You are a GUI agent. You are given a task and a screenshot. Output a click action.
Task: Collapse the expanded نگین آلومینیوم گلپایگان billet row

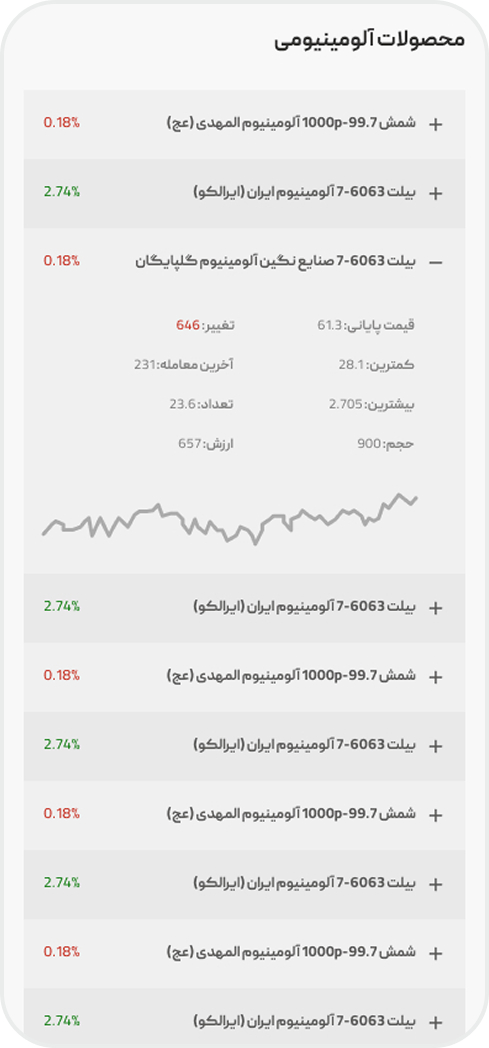(436, 263)
